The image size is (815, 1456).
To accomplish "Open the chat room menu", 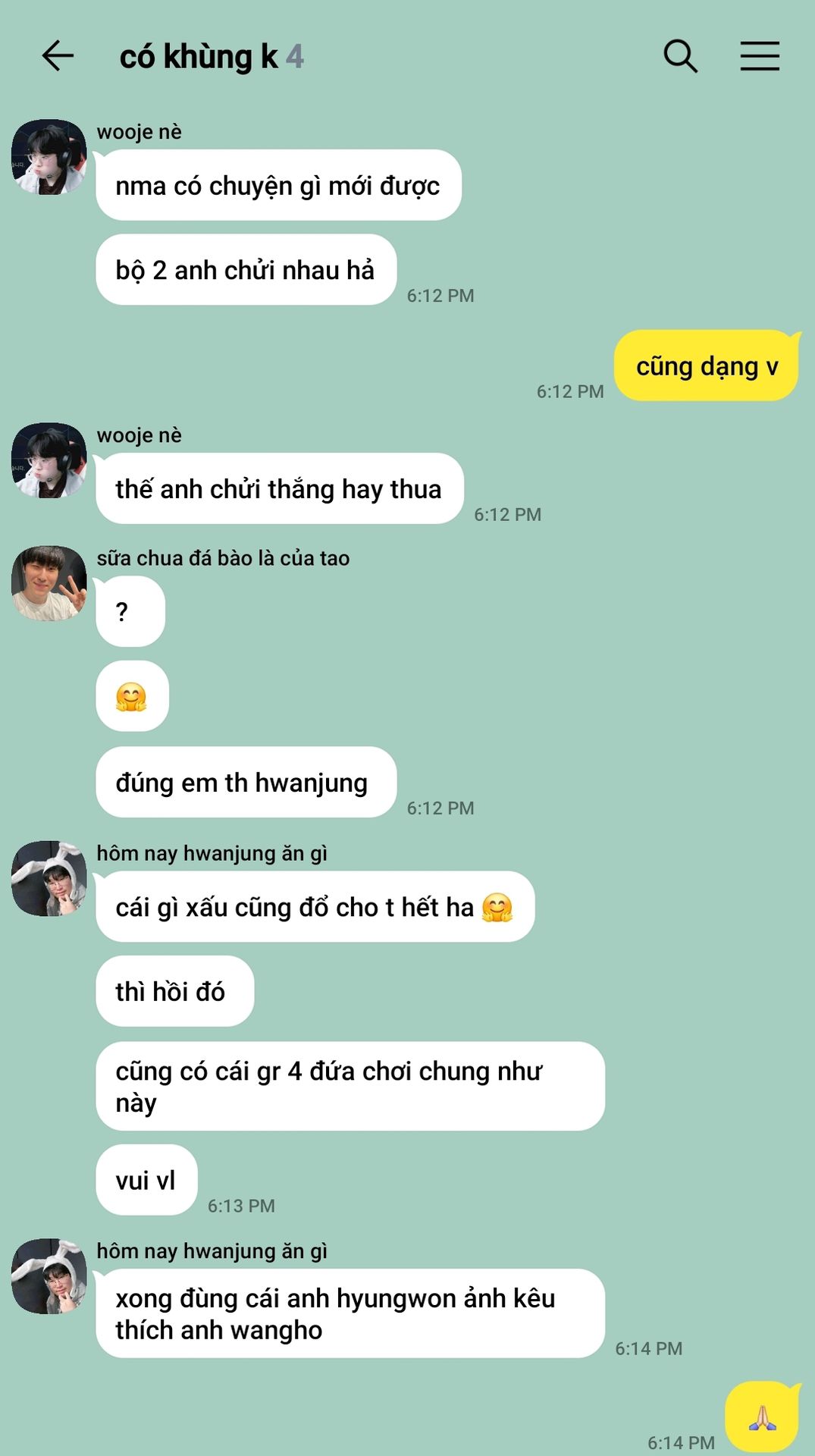I will coord(760,57).
